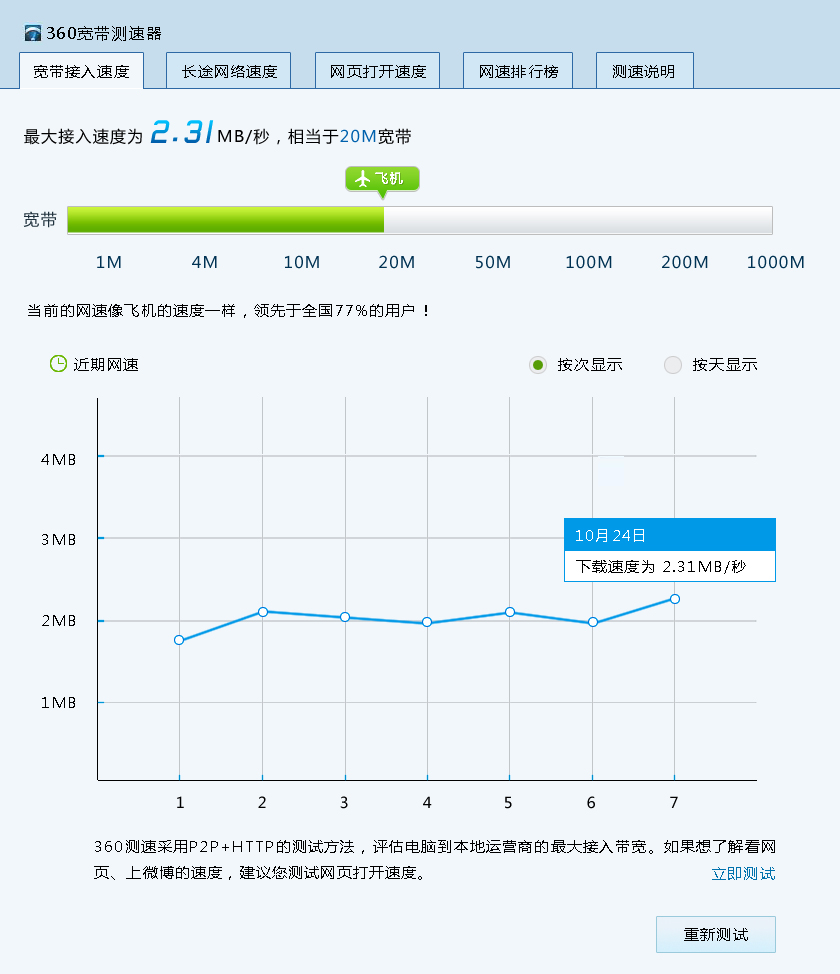Screen dimensions: 840x974
Task: Switch to the 网速排行榜 tab
Action: coord(518,72)
